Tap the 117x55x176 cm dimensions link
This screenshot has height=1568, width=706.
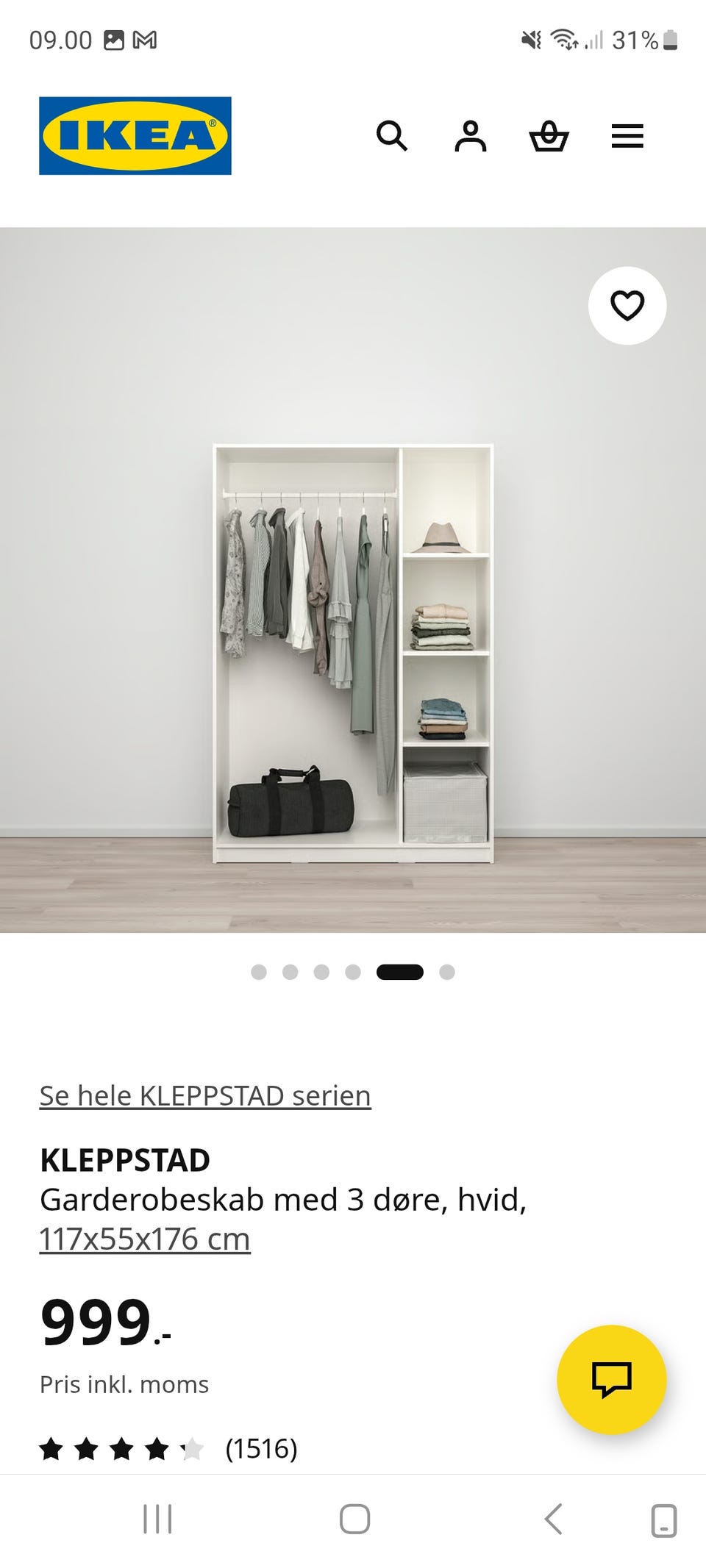[x=145, y=1236]
